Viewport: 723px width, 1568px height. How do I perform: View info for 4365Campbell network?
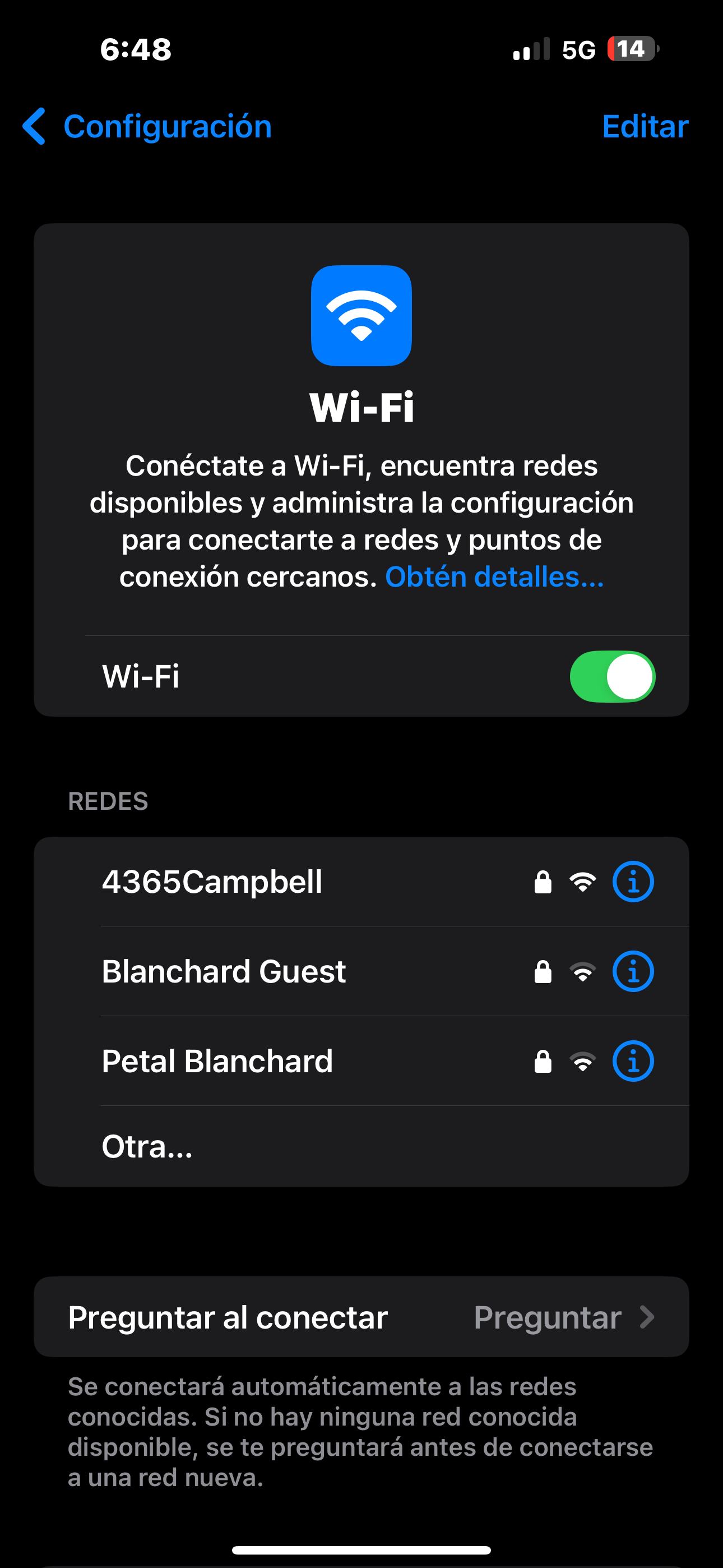tap(633, 882)
